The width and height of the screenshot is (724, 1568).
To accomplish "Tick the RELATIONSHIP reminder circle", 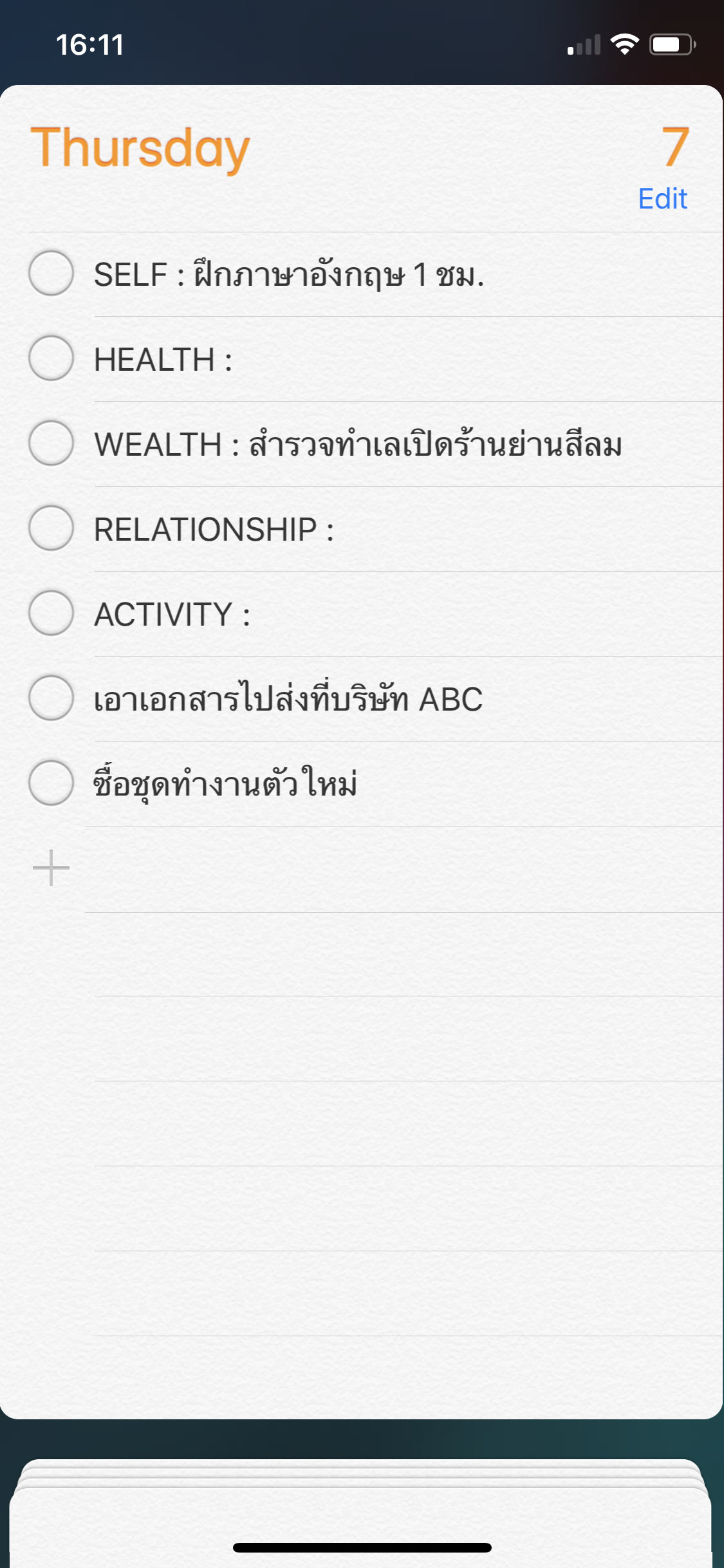I will pos(51,528).
